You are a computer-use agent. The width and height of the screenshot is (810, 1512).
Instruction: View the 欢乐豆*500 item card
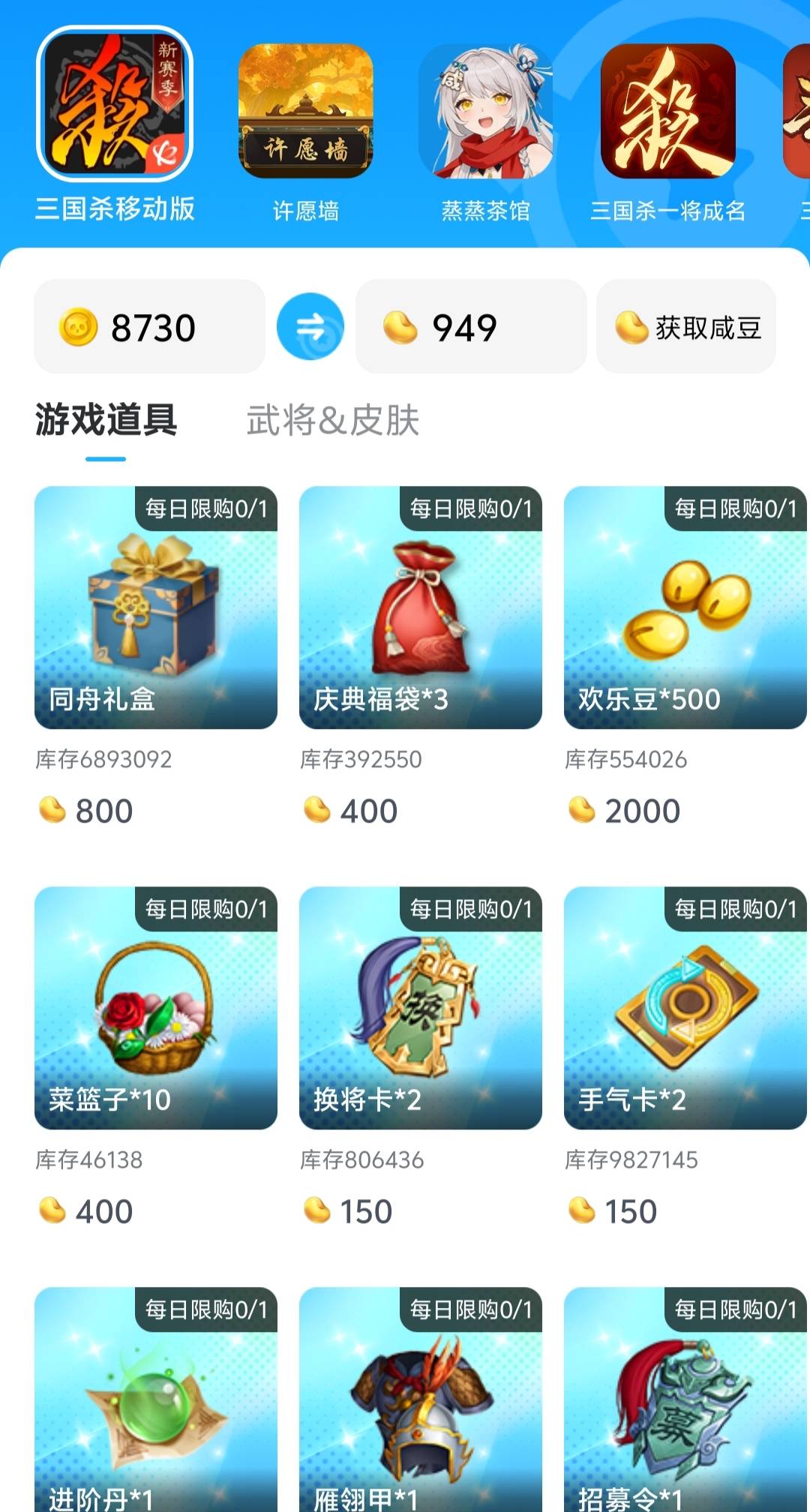tap(685, 607)
